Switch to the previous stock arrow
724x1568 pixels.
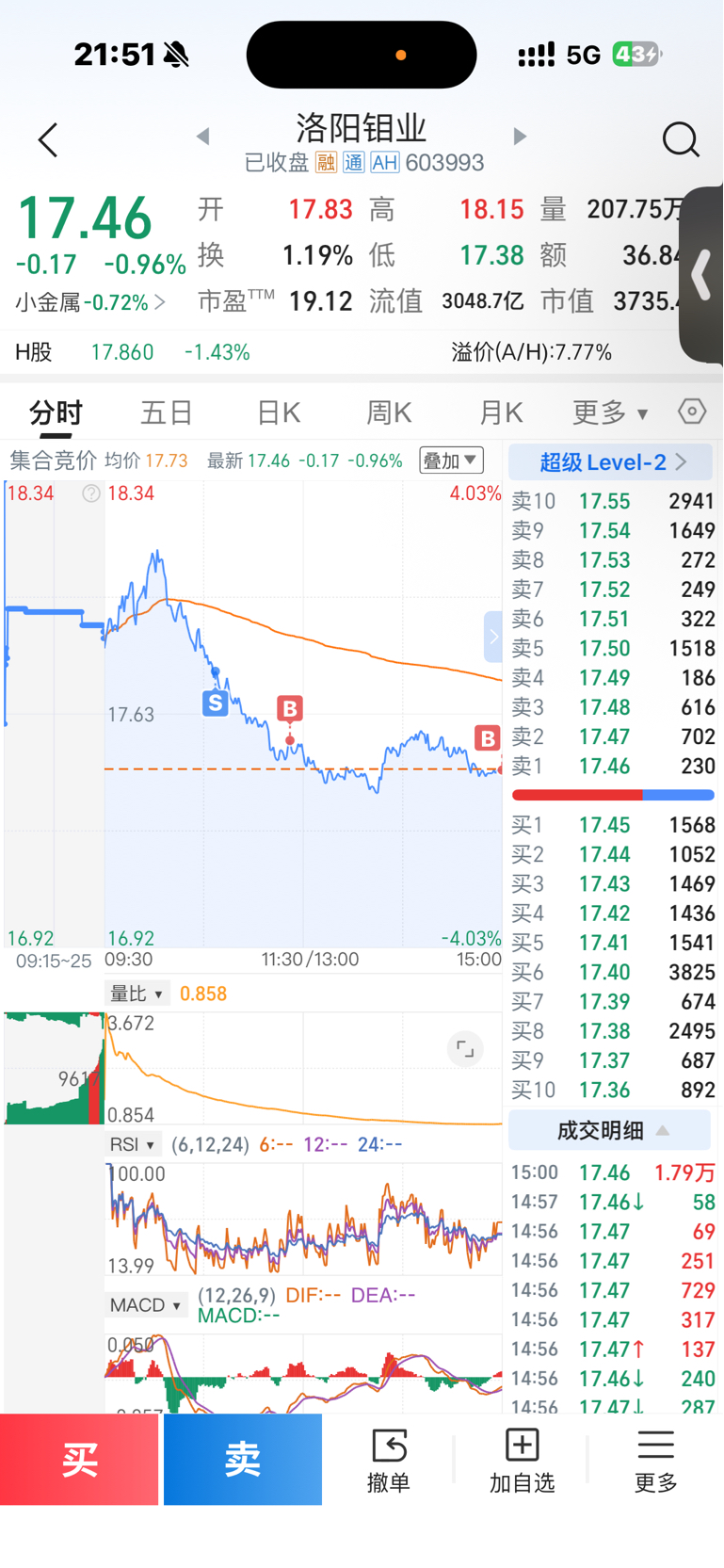[202, 137]
